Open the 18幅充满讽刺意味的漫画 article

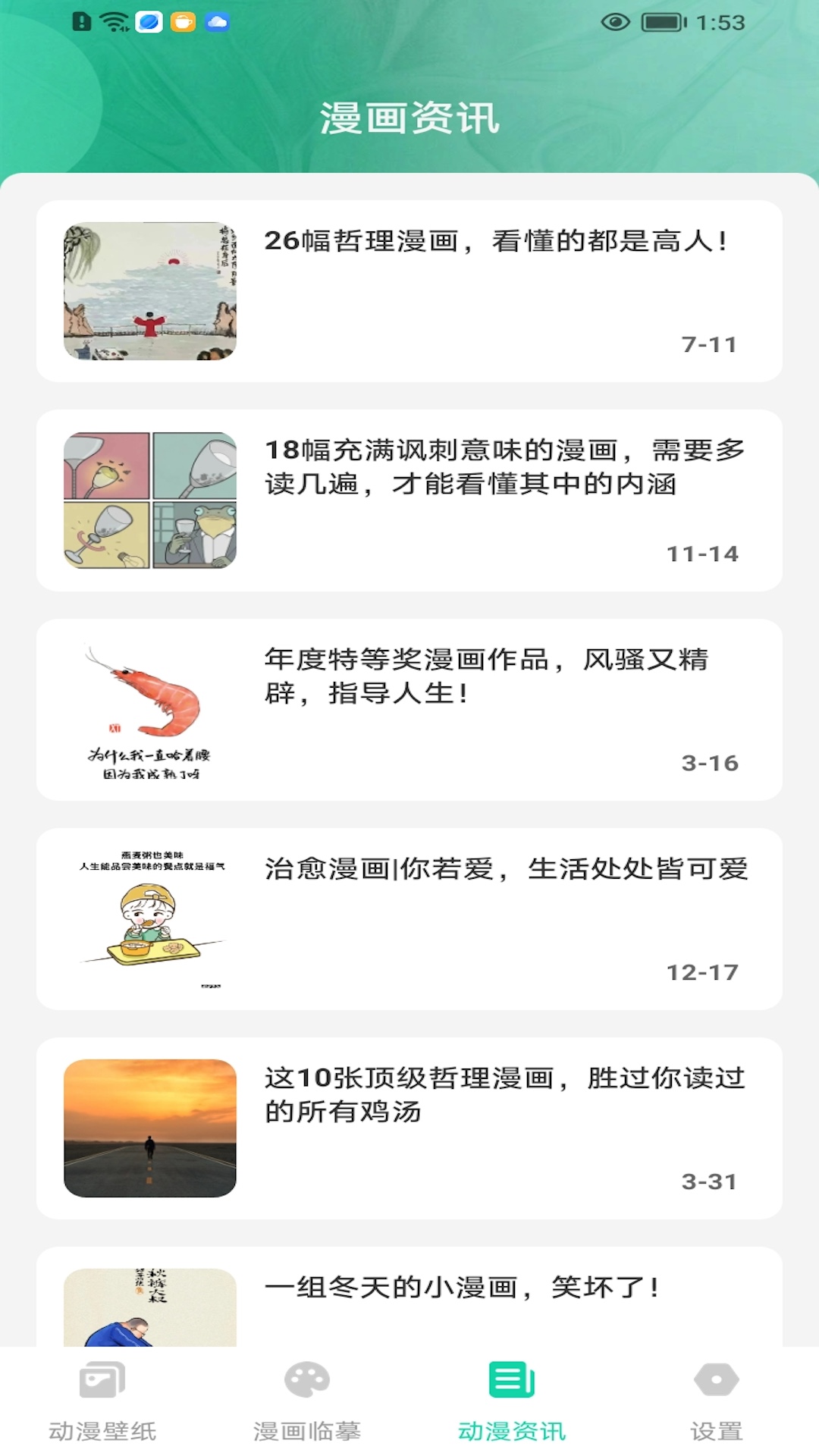click(x=409, y=500)
